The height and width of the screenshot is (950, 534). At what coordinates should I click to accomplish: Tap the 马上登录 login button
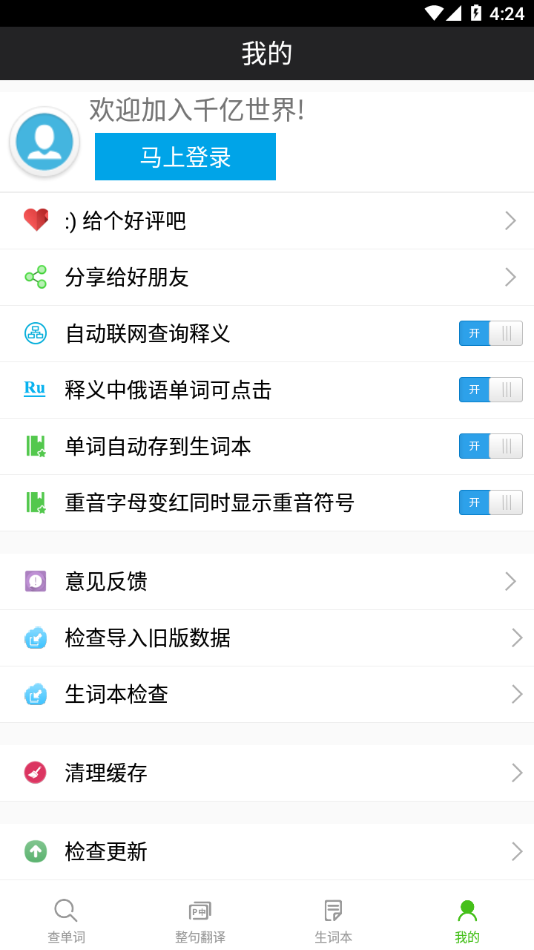tap(185, 157)
